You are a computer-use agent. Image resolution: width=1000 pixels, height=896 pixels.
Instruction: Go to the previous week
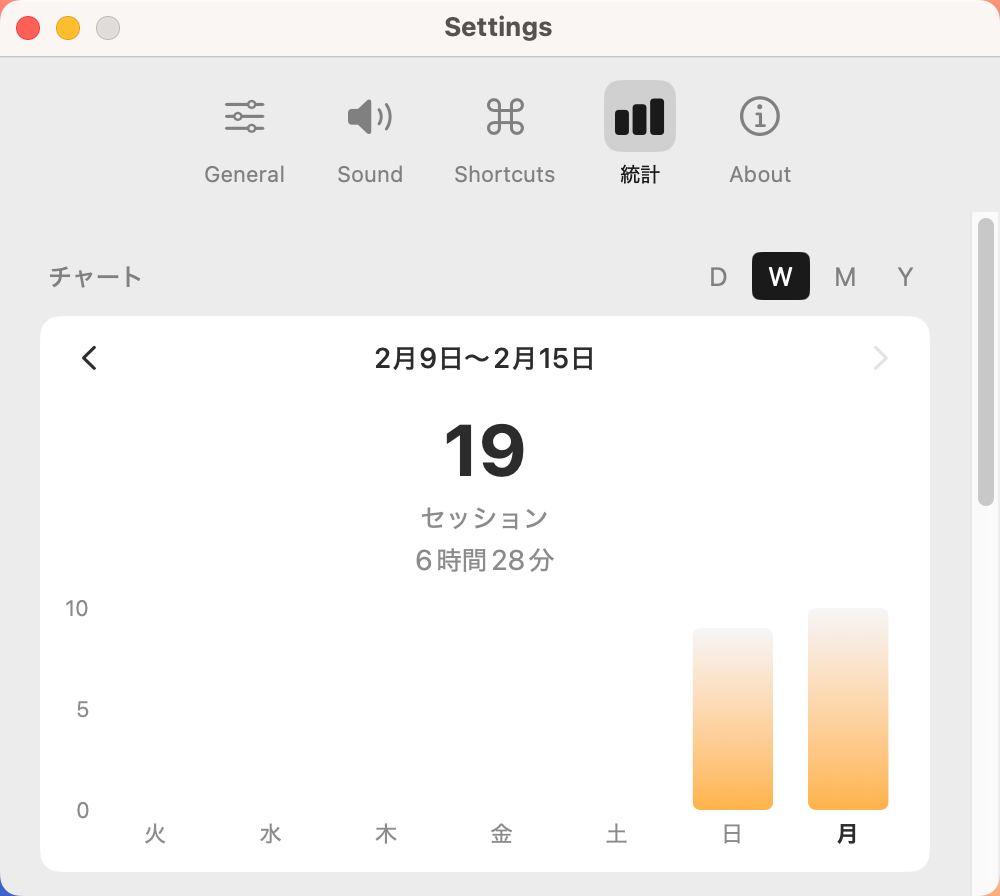pyautogui.click(x=90, y=358)
